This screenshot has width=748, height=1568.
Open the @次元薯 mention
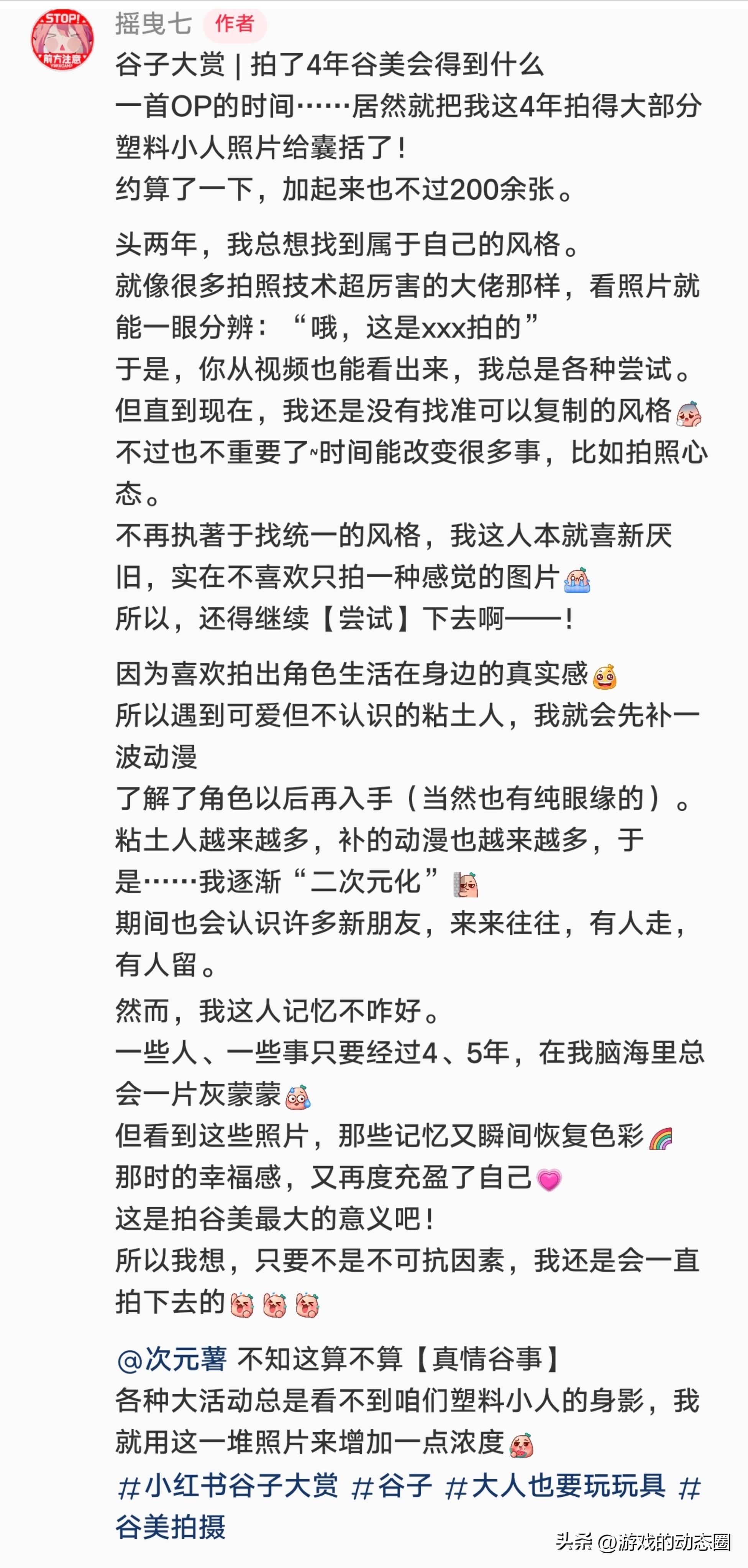coord(172,1359)
